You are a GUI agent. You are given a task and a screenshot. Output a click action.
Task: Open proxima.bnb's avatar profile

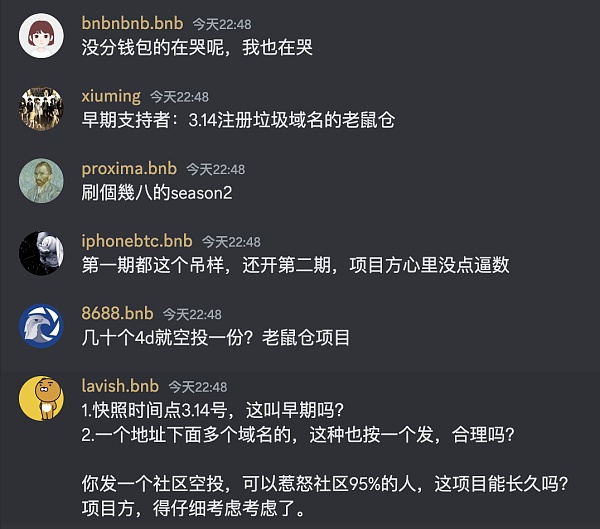(x=42, y=181)
